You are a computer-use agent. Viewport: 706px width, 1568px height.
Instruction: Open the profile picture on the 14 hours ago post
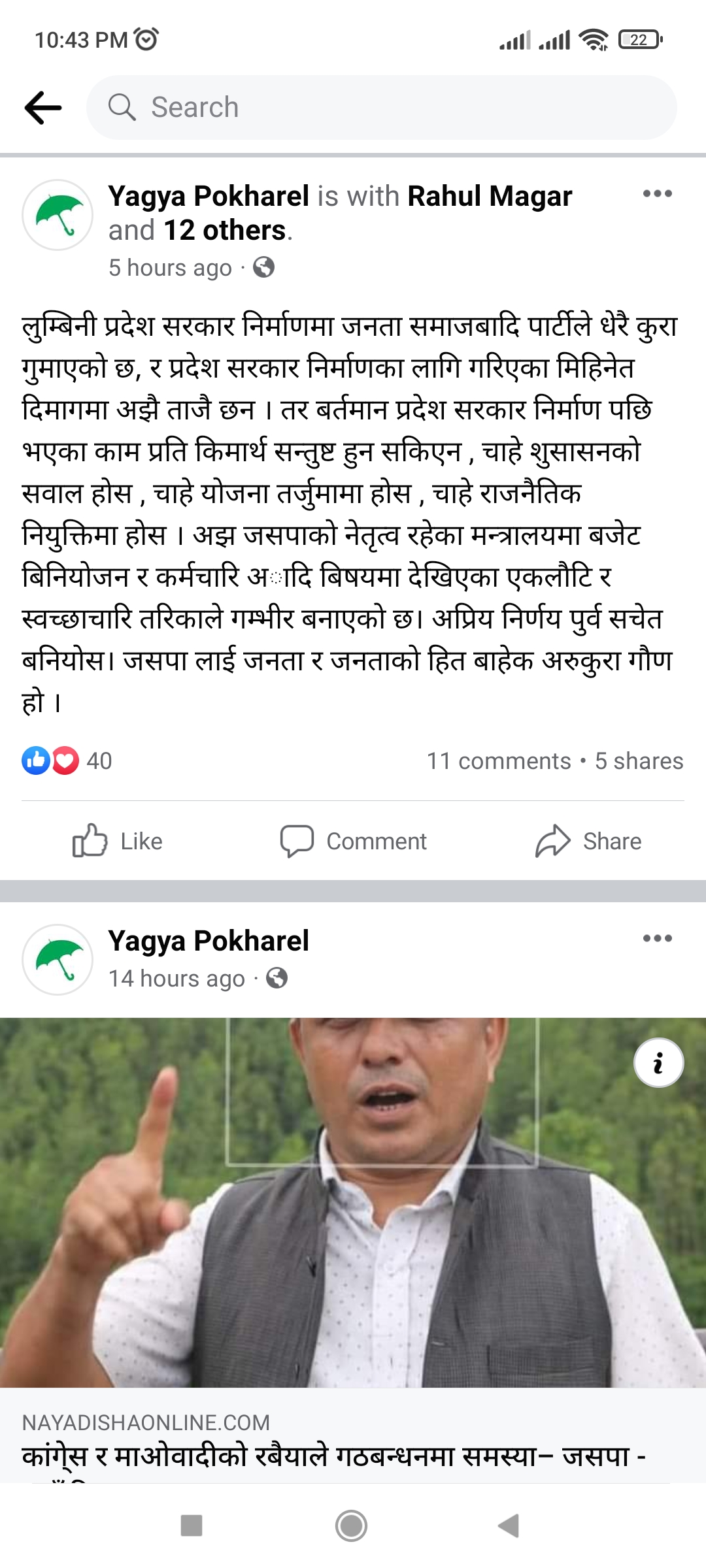click(58, 959)
